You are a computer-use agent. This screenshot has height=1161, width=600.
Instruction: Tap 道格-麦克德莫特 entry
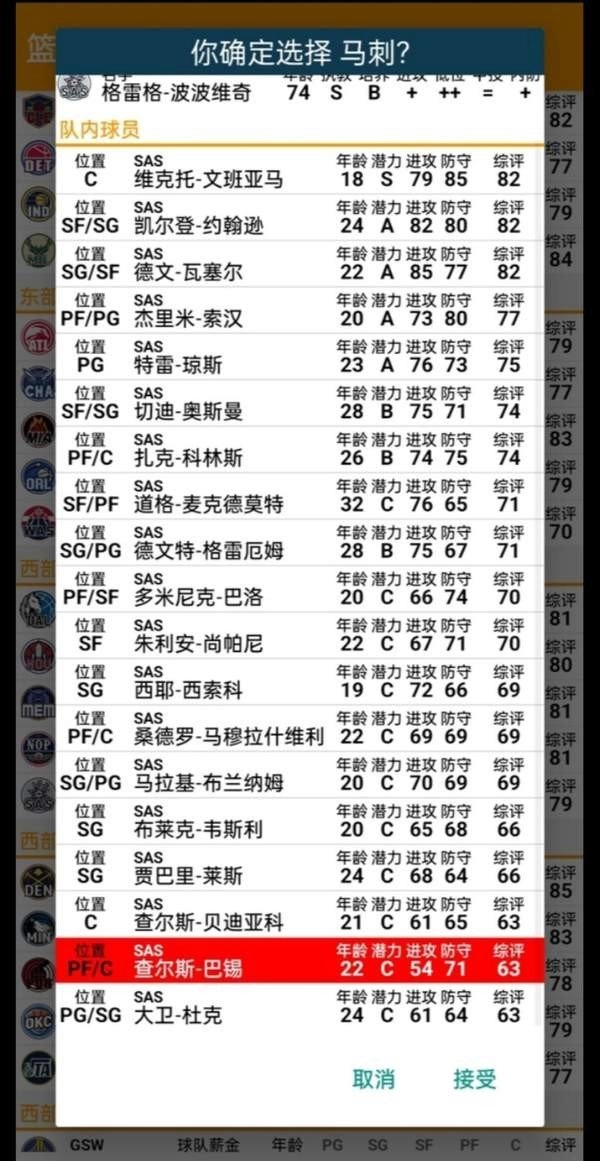point(299,496)
